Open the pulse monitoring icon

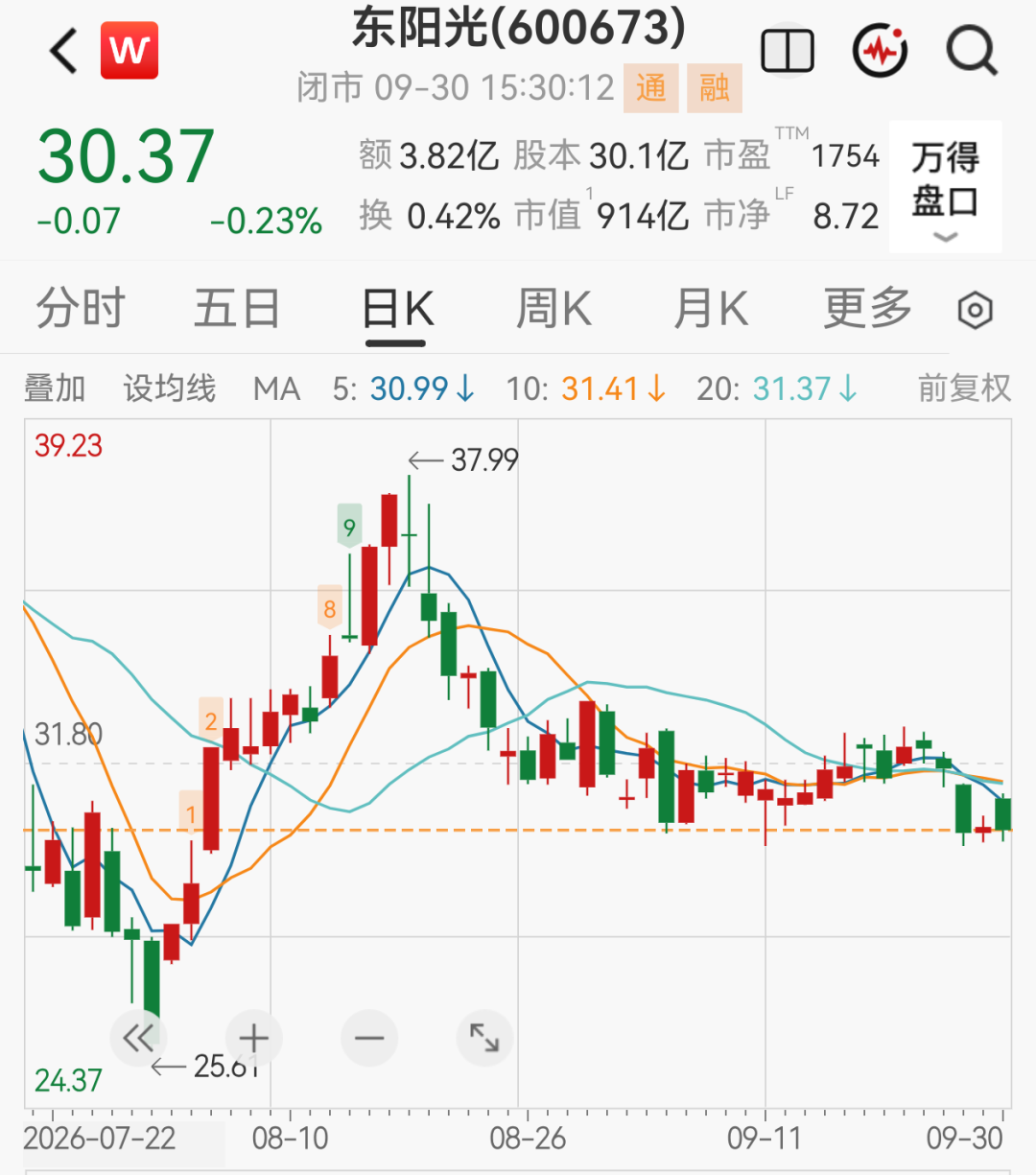880,50
